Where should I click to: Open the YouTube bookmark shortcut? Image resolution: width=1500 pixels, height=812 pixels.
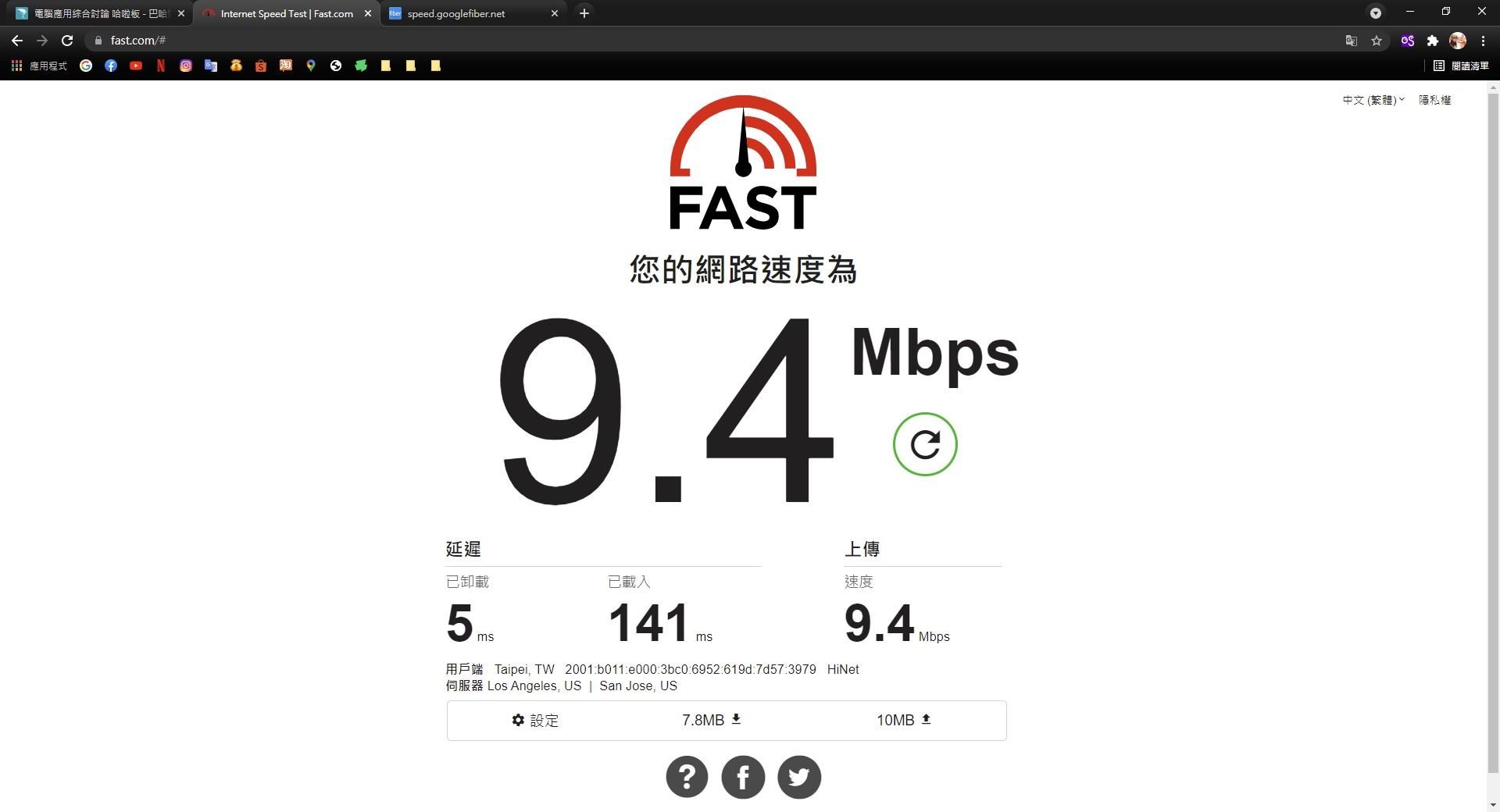[136, 66]
